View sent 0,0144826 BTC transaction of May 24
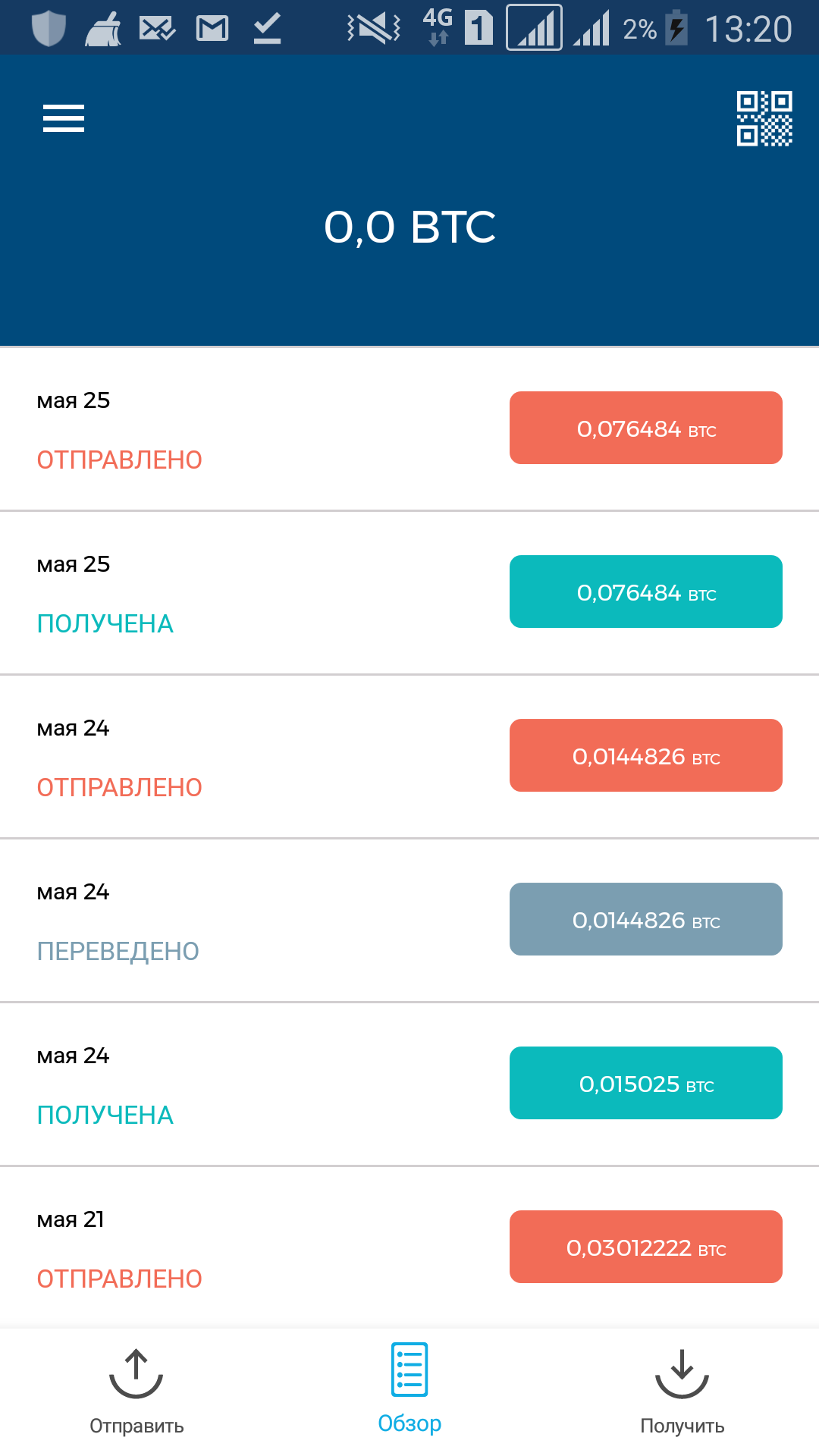 click(x=409, y=756)
